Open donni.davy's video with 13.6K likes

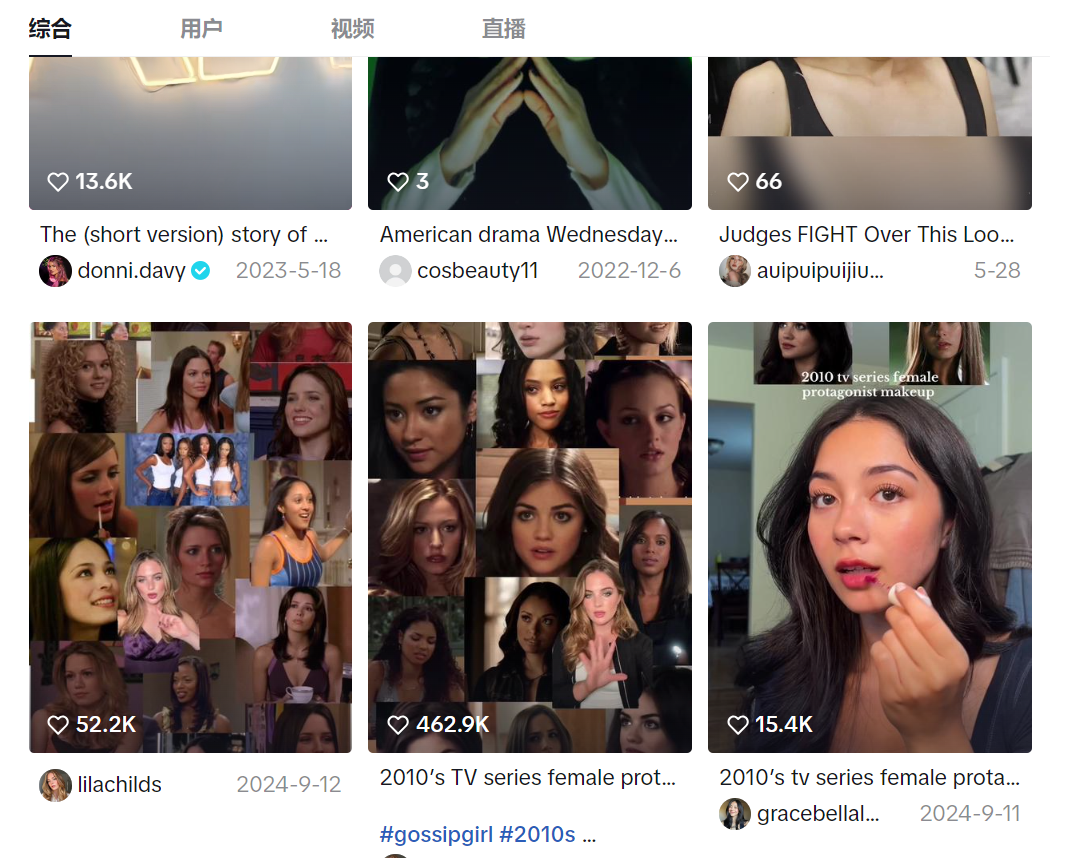click(x=190, y=130)
